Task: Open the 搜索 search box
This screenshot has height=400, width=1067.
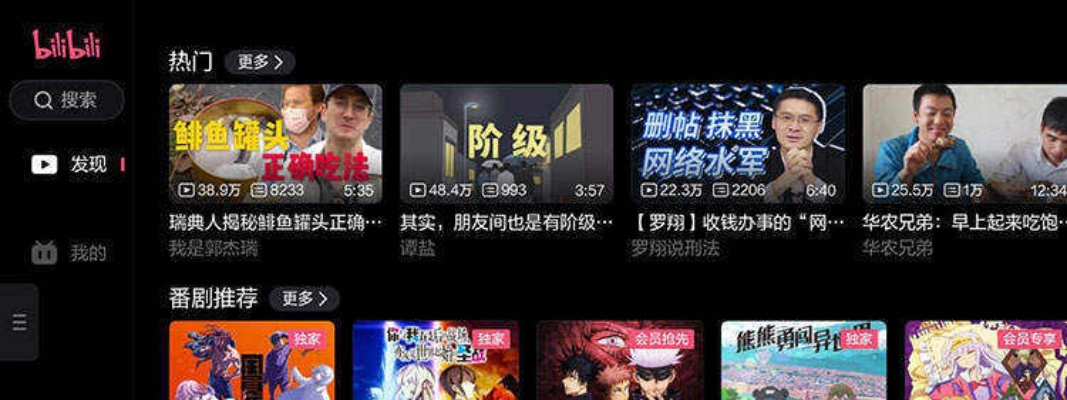Action: click(66, 100)
